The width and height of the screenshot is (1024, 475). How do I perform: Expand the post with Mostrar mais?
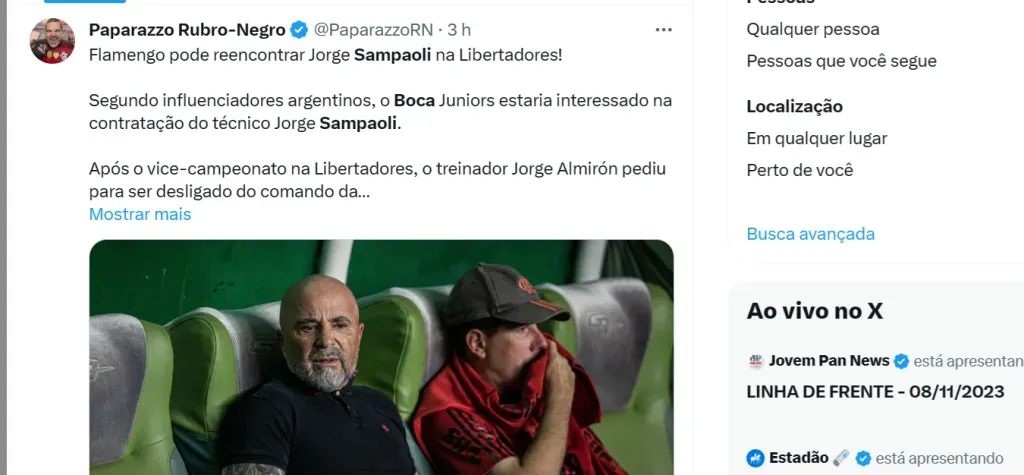139,214
